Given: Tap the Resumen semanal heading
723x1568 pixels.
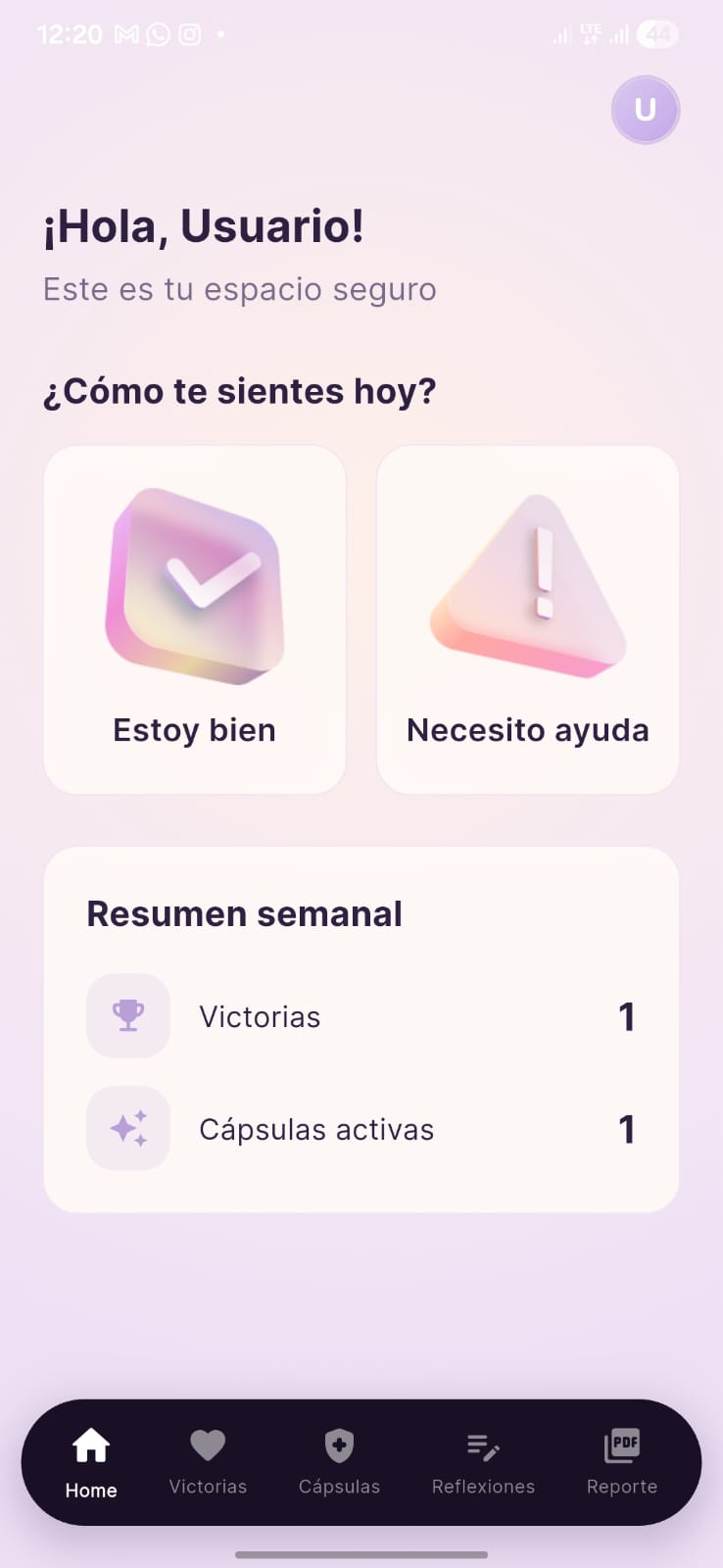Looking at the screenshot, I should (x=245, y=913).
